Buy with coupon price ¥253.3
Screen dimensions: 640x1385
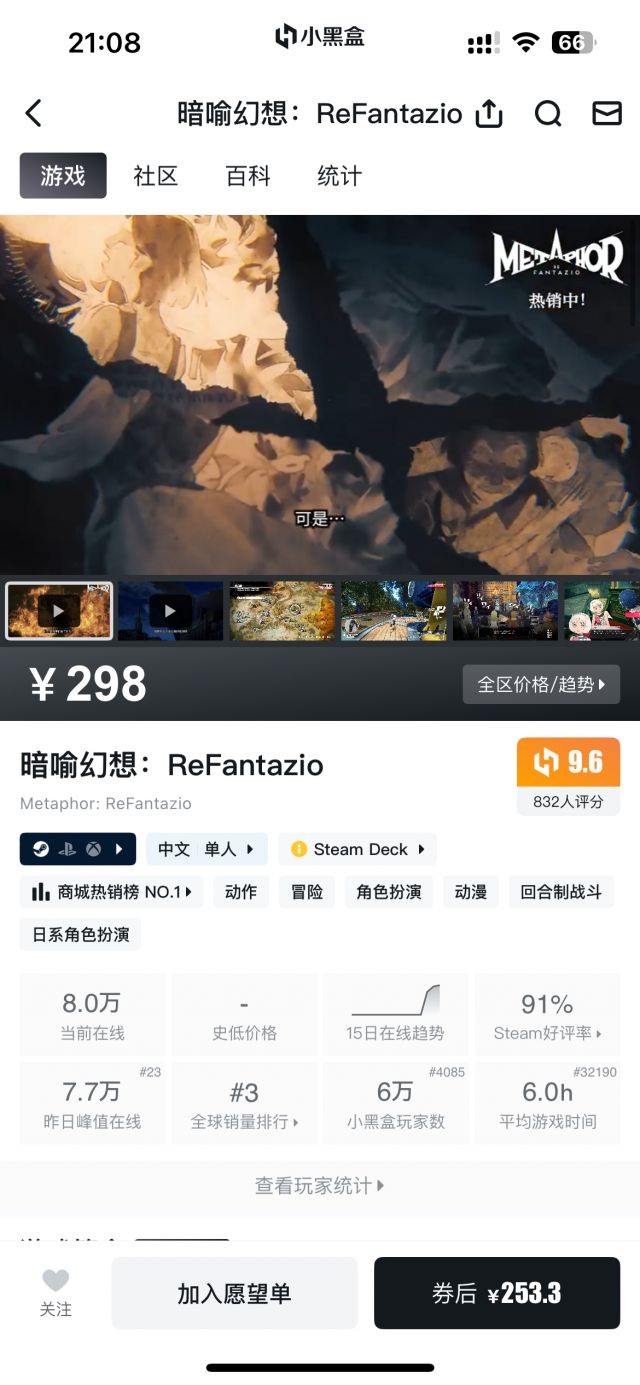496,1293
